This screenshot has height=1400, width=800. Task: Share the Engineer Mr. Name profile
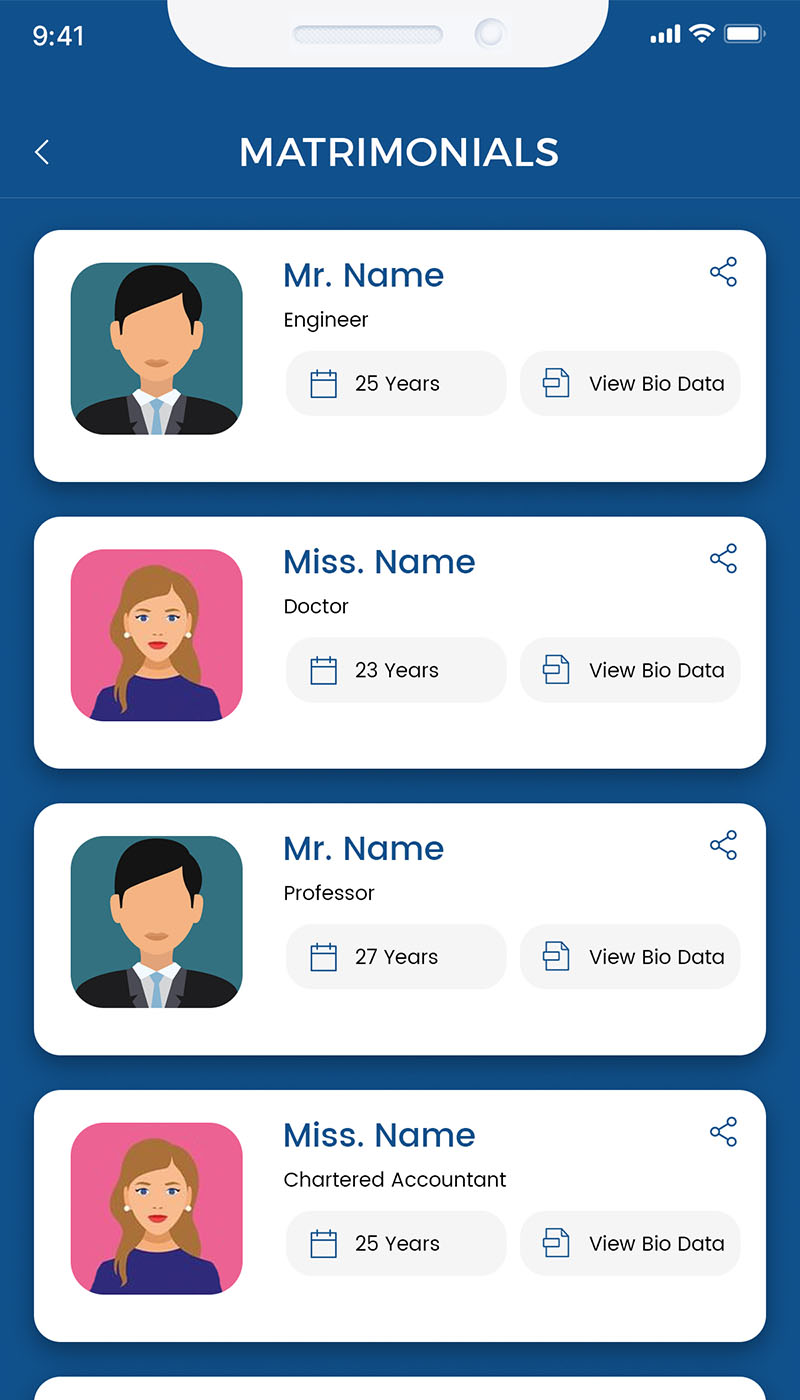pos(723,272)
